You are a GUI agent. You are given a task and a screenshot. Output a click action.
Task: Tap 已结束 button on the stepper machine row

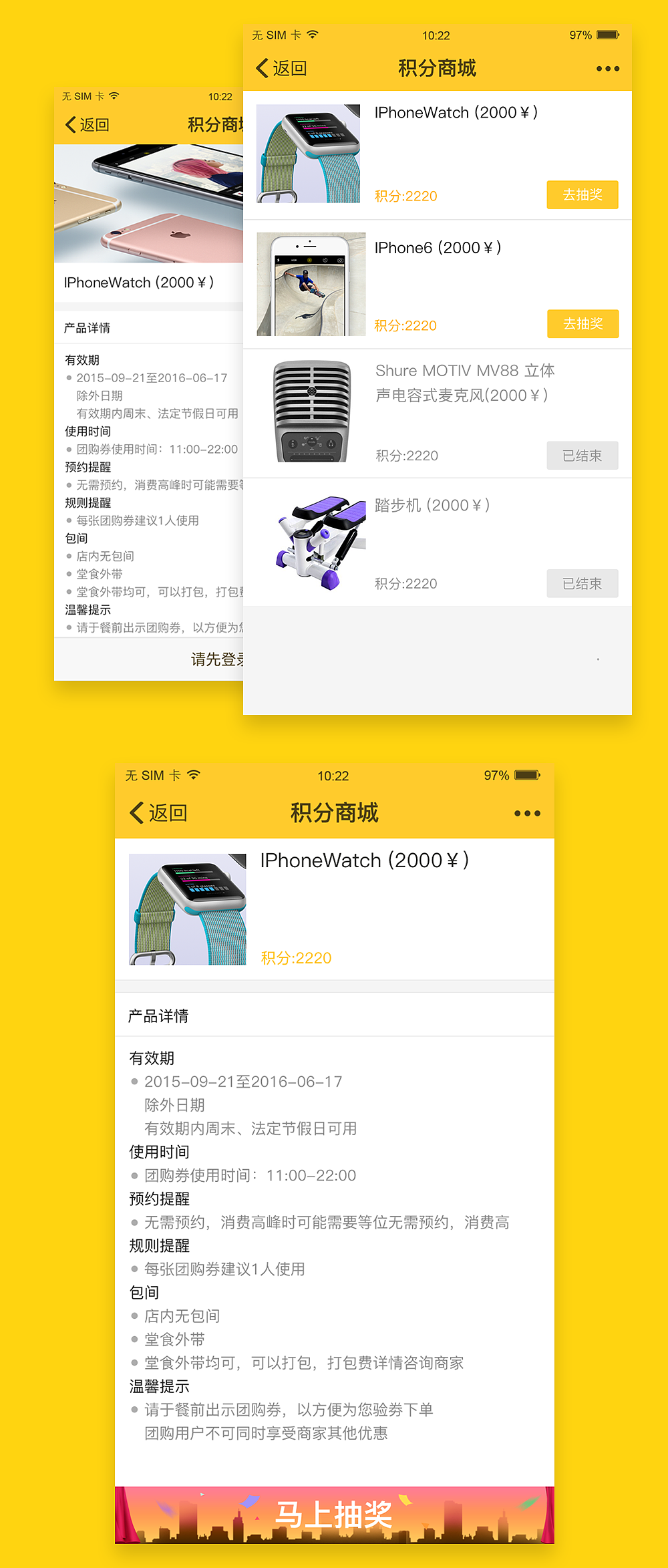point(582,583)
